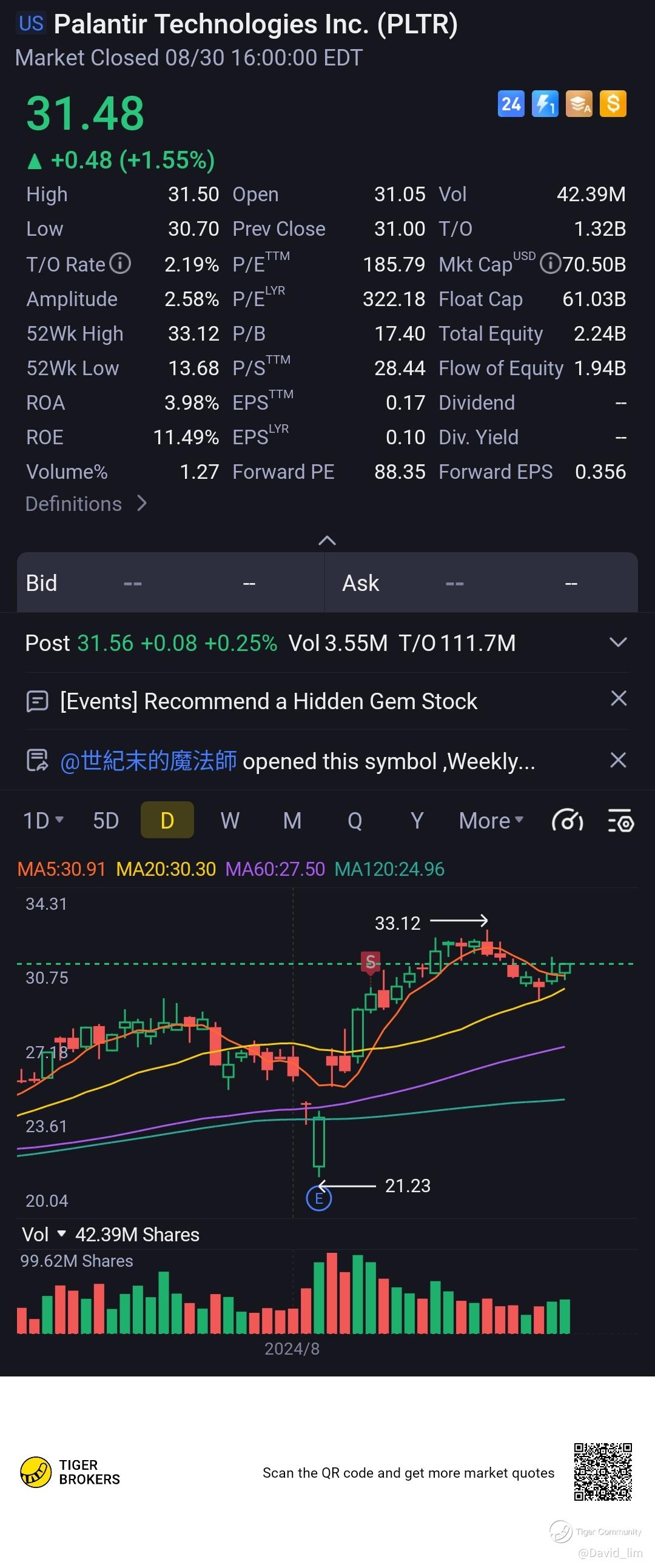
Task: Open the More timeframes dropdown
Action: (x=491, y=821)
